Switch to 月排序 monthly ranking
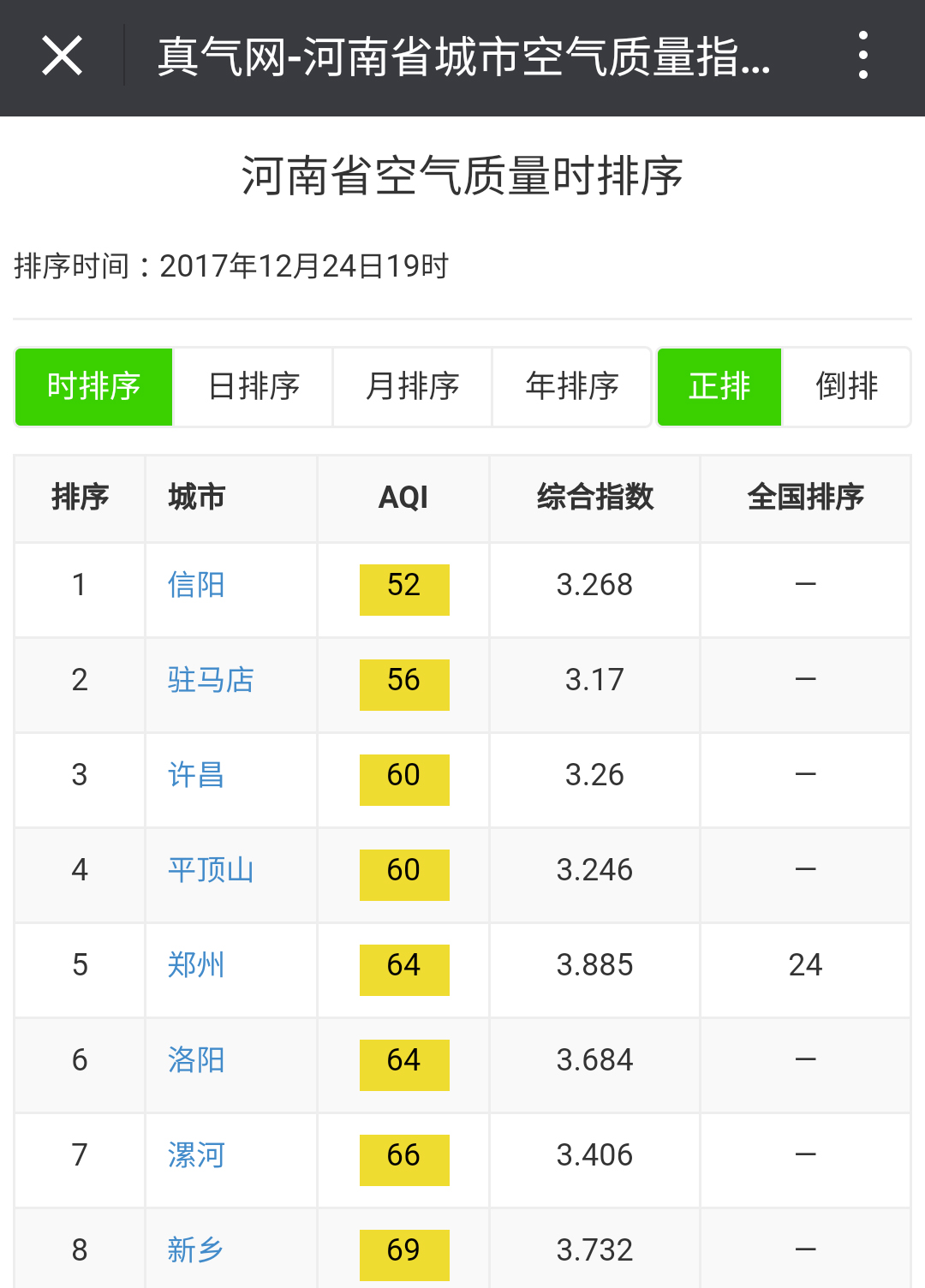 (x=412, y=386)
